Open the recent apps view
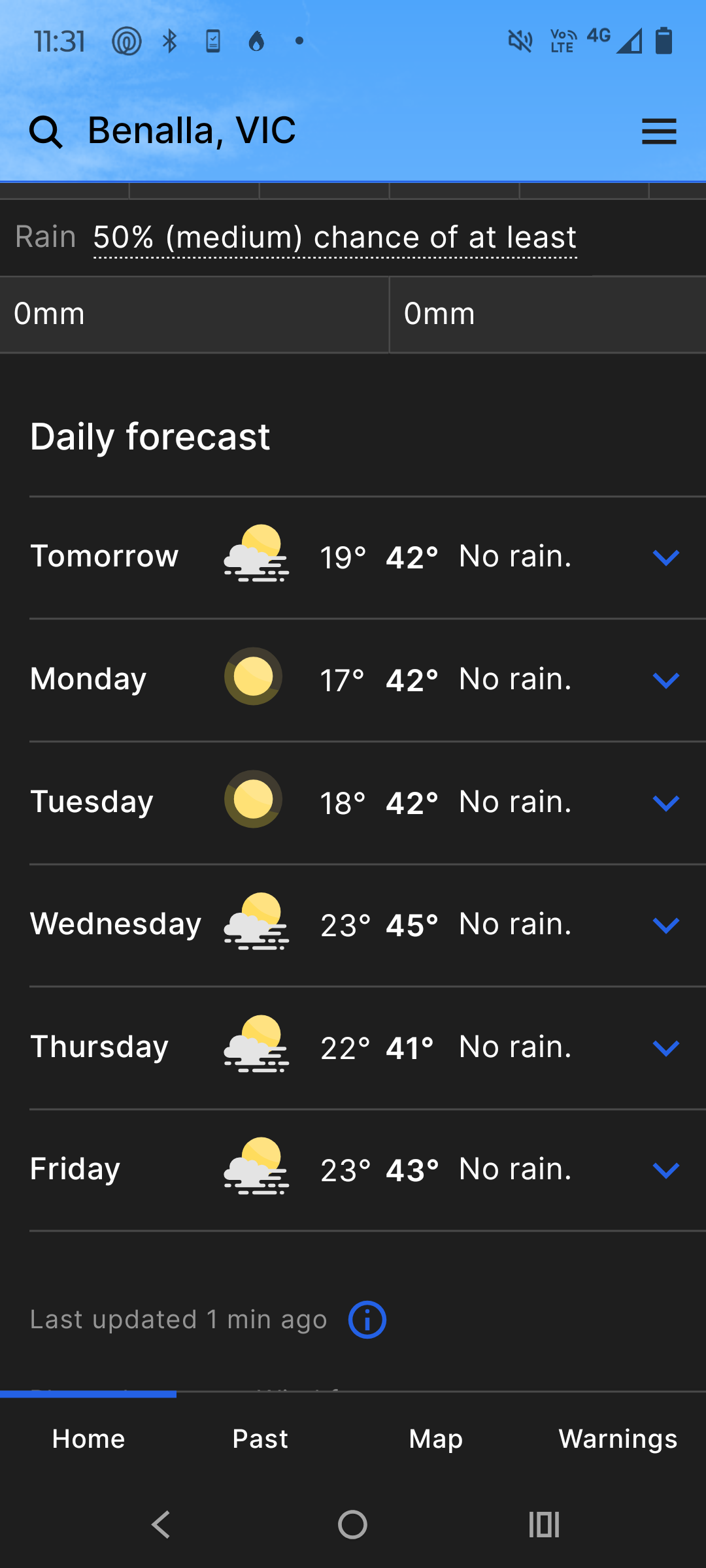Screen dimensions: 706x1568 point(544,1525)
